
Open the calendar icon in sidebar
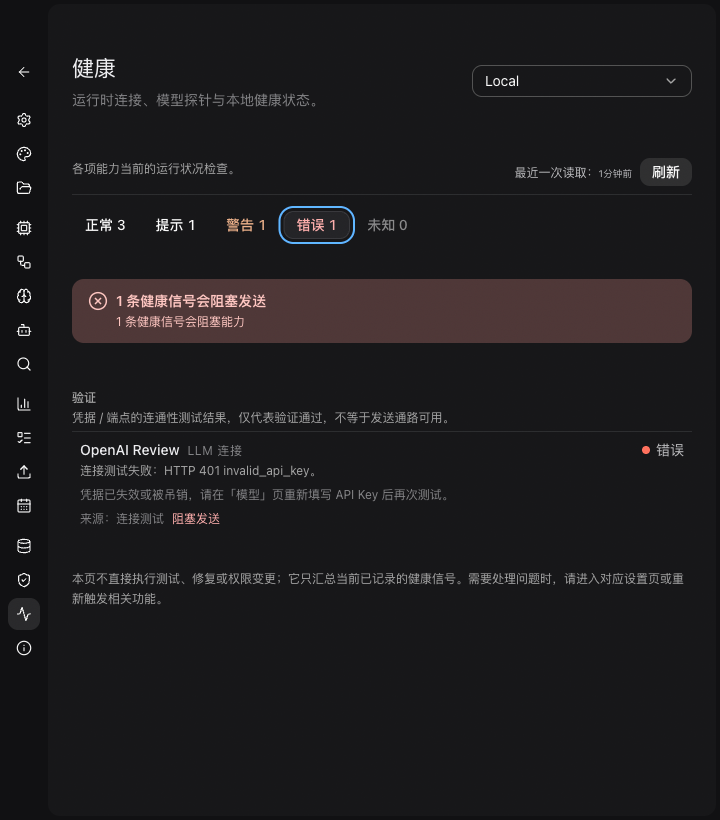tap(24, 506)
